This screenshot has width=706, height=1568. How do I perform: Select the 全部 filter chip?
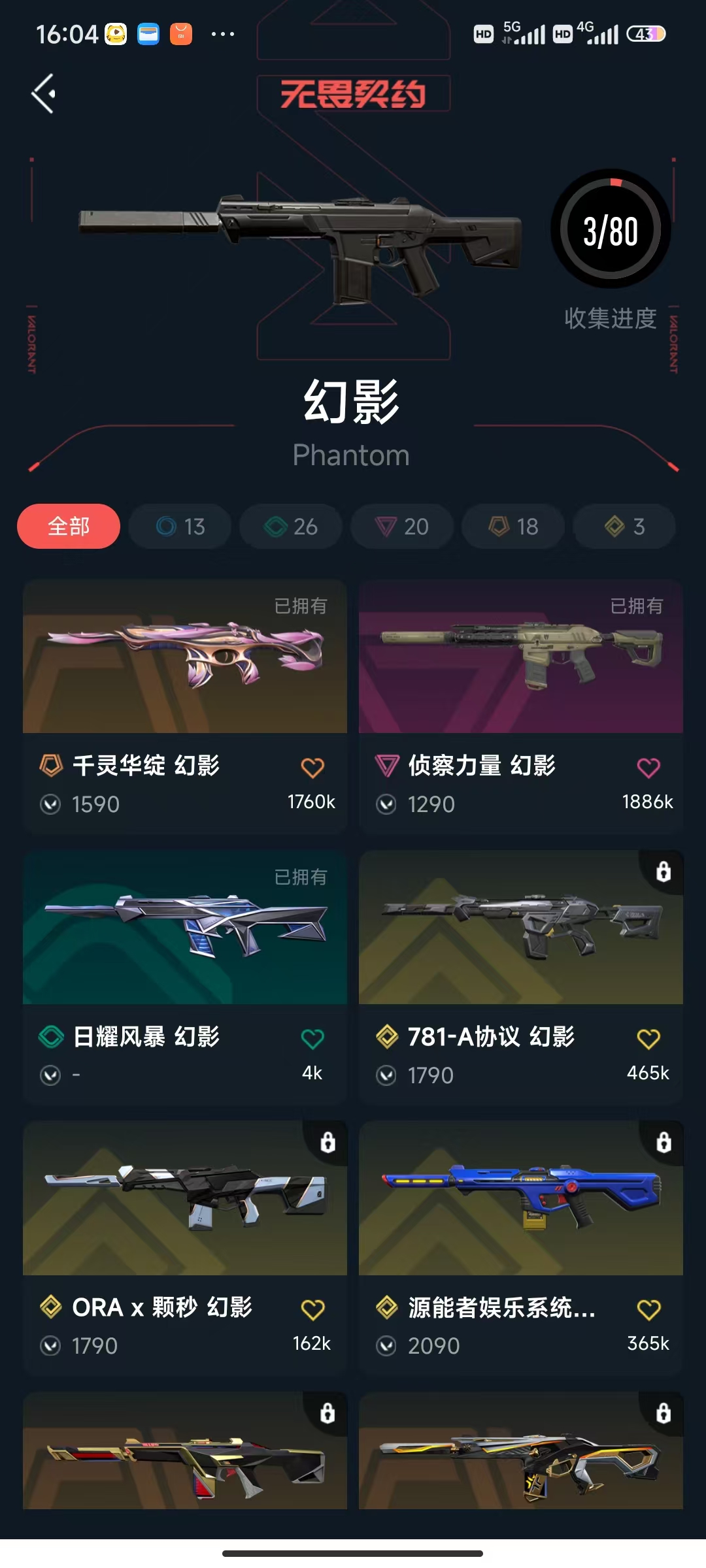tap(69, 526)
